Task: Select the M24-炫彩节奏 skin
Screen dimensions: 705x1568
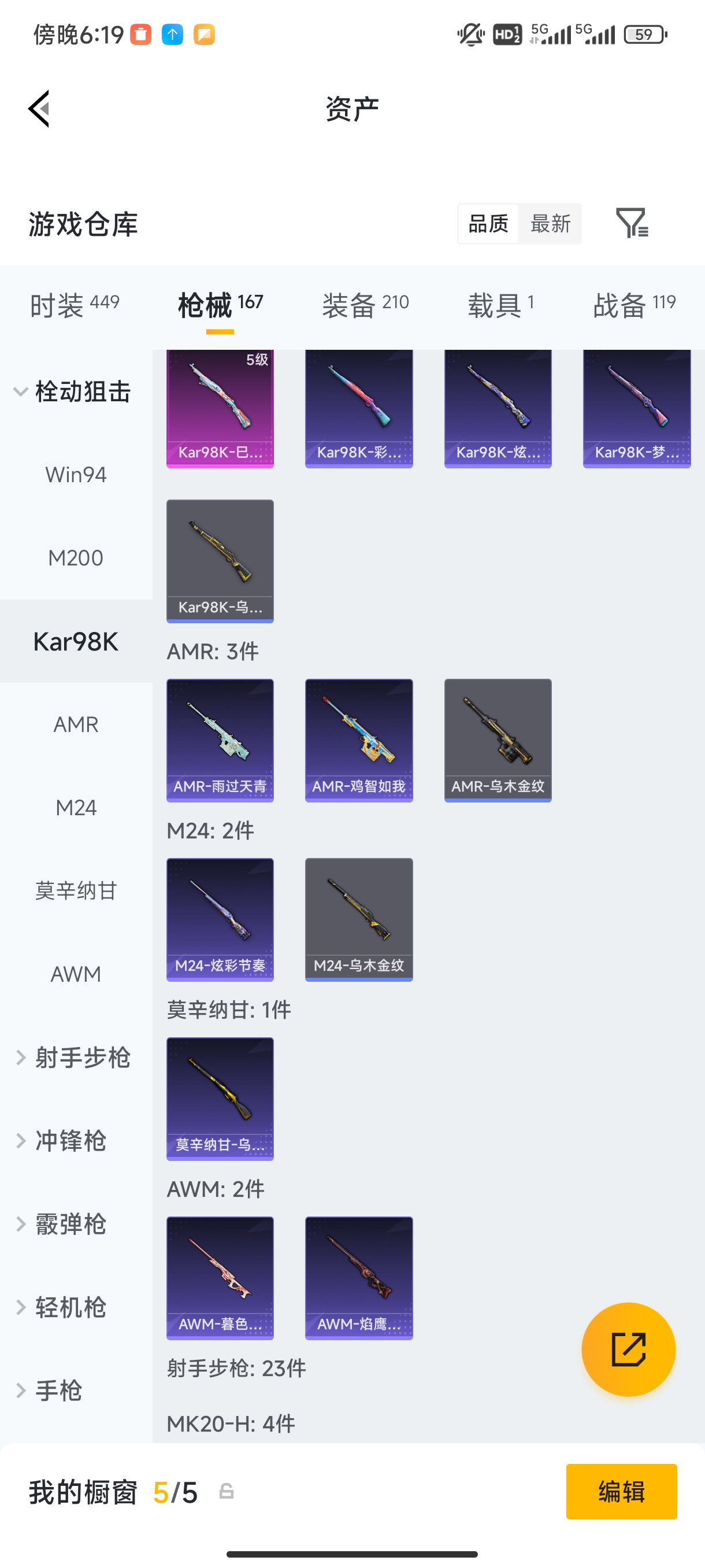Action: tap(220, 919)
